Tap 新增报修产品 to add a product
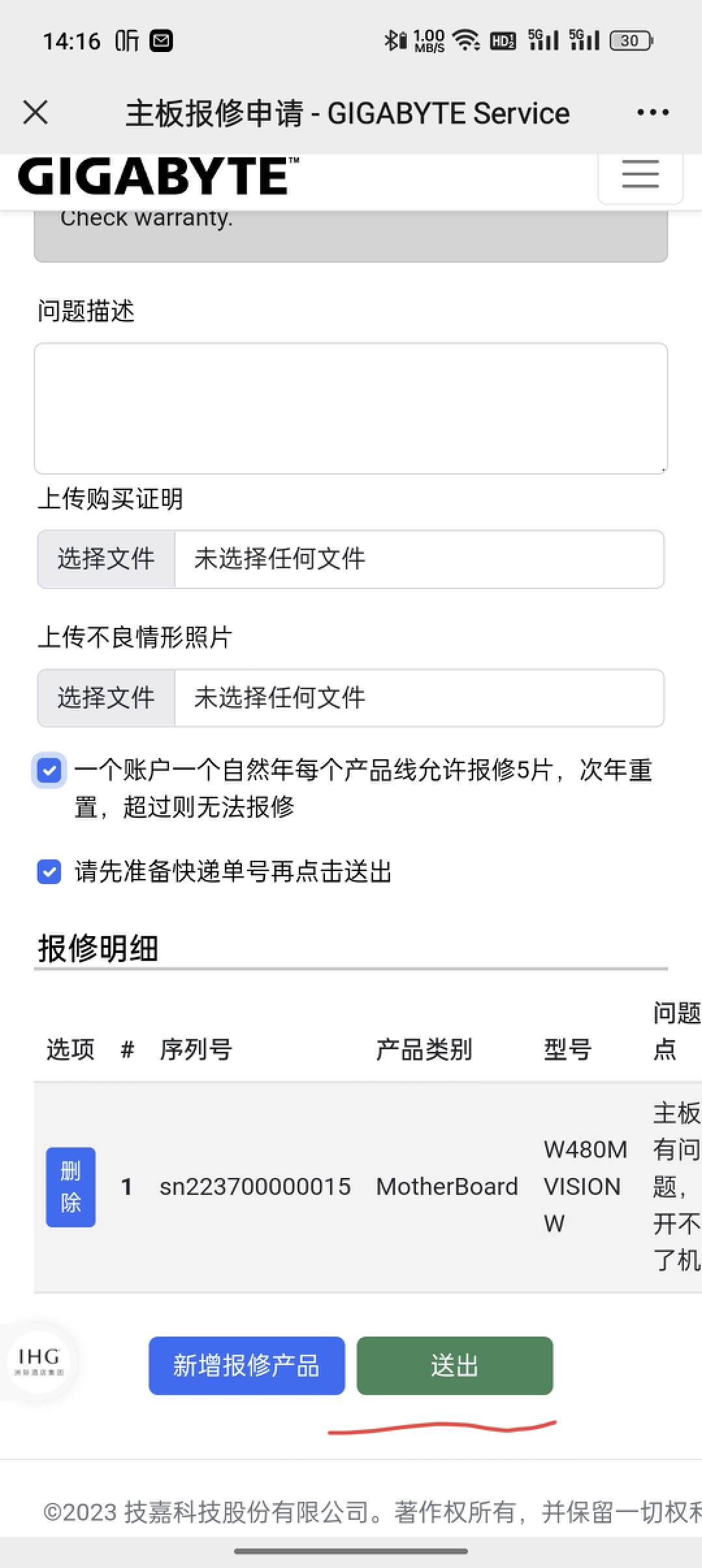This screenshot has width=702, height=1568. (x=246, y=1366)
